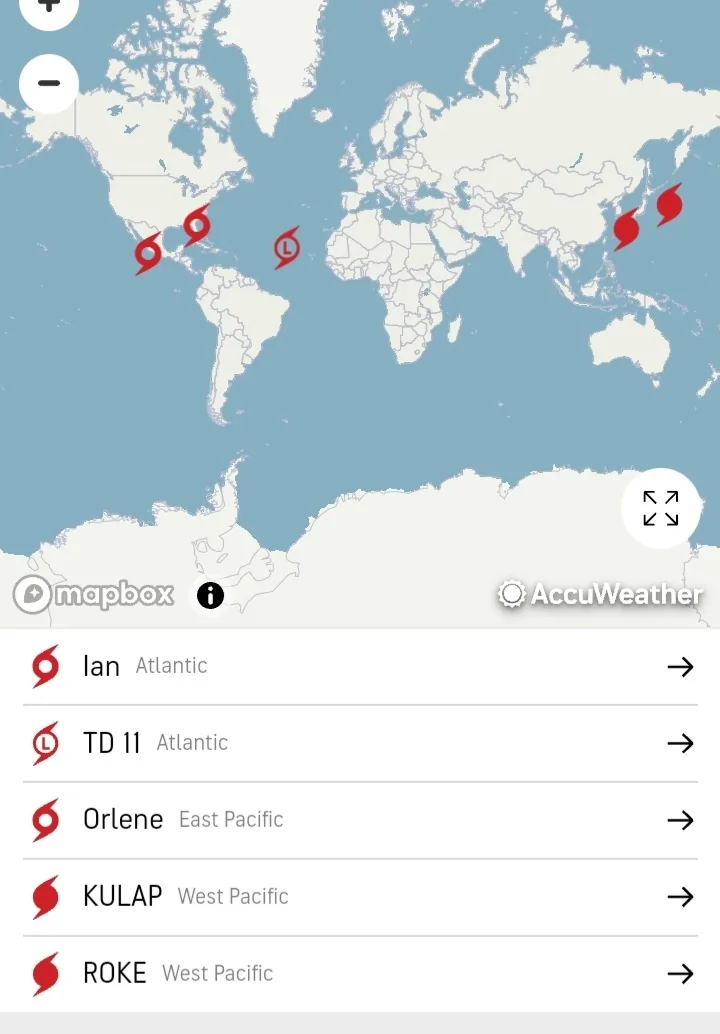Open Ian Atlantic storm details
This screenshot has height=1034, width=720.
coord(360,667)
